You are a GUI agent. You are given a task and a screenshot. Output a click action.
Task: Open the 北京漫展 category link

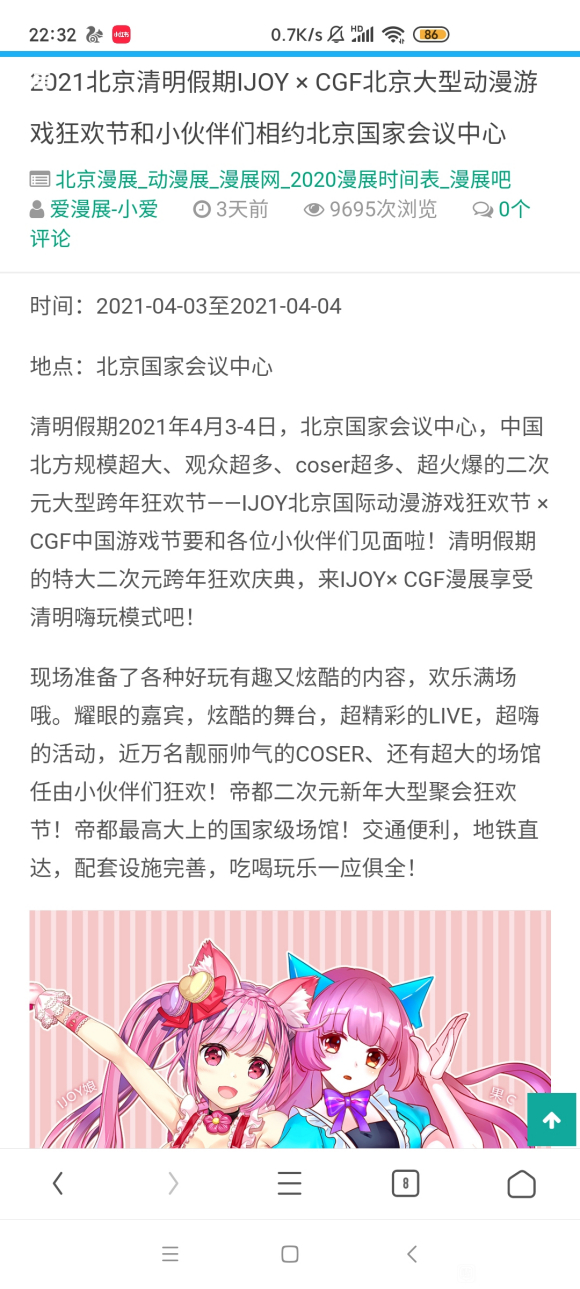coord(283,180)
